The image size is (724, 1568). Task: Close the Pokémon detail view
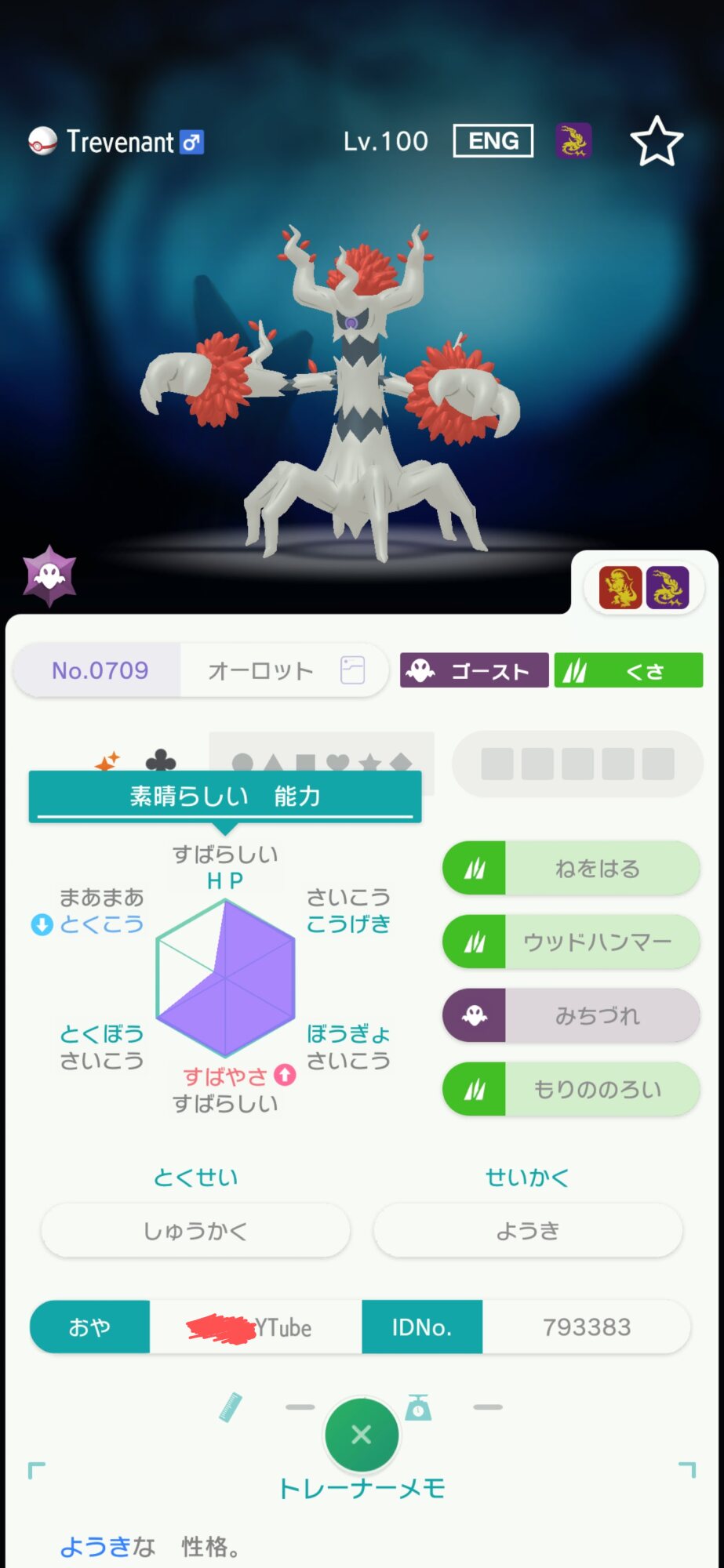(x=362, y=1434)
